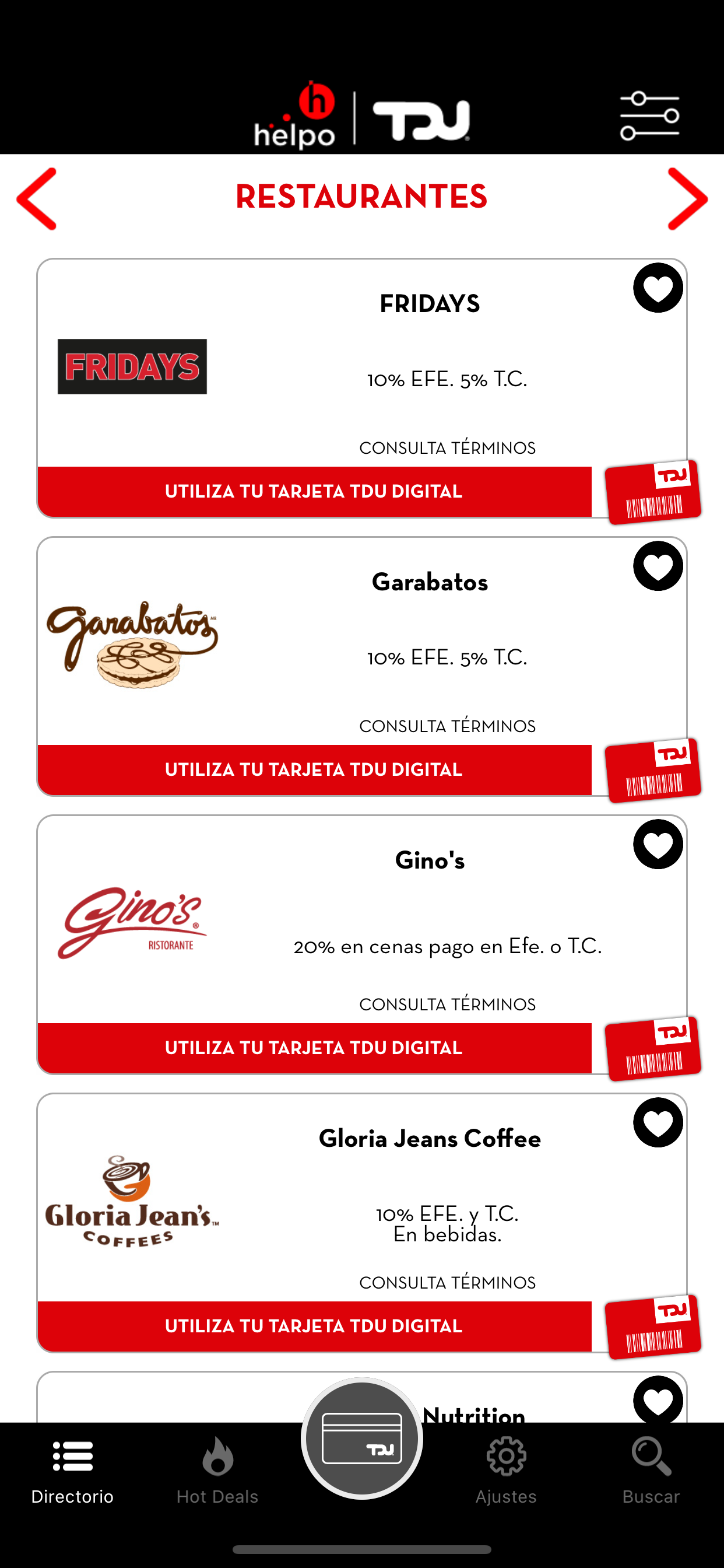Open the central TDU card button
Image resolution: width=724 pixels, height=1568 pixels.
(x=362, y=1438)
